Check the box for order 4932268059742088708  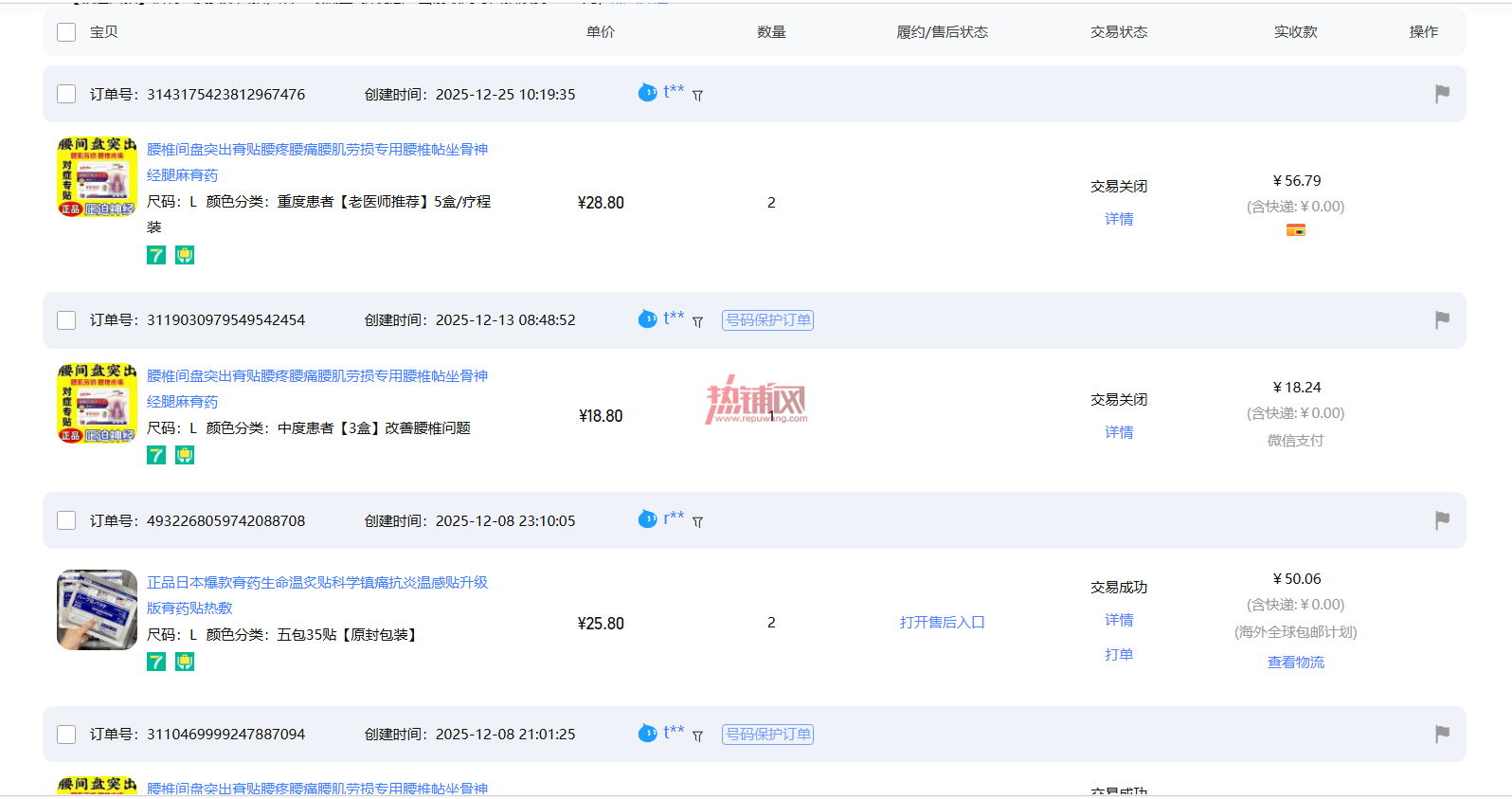(x=66, y=520)
